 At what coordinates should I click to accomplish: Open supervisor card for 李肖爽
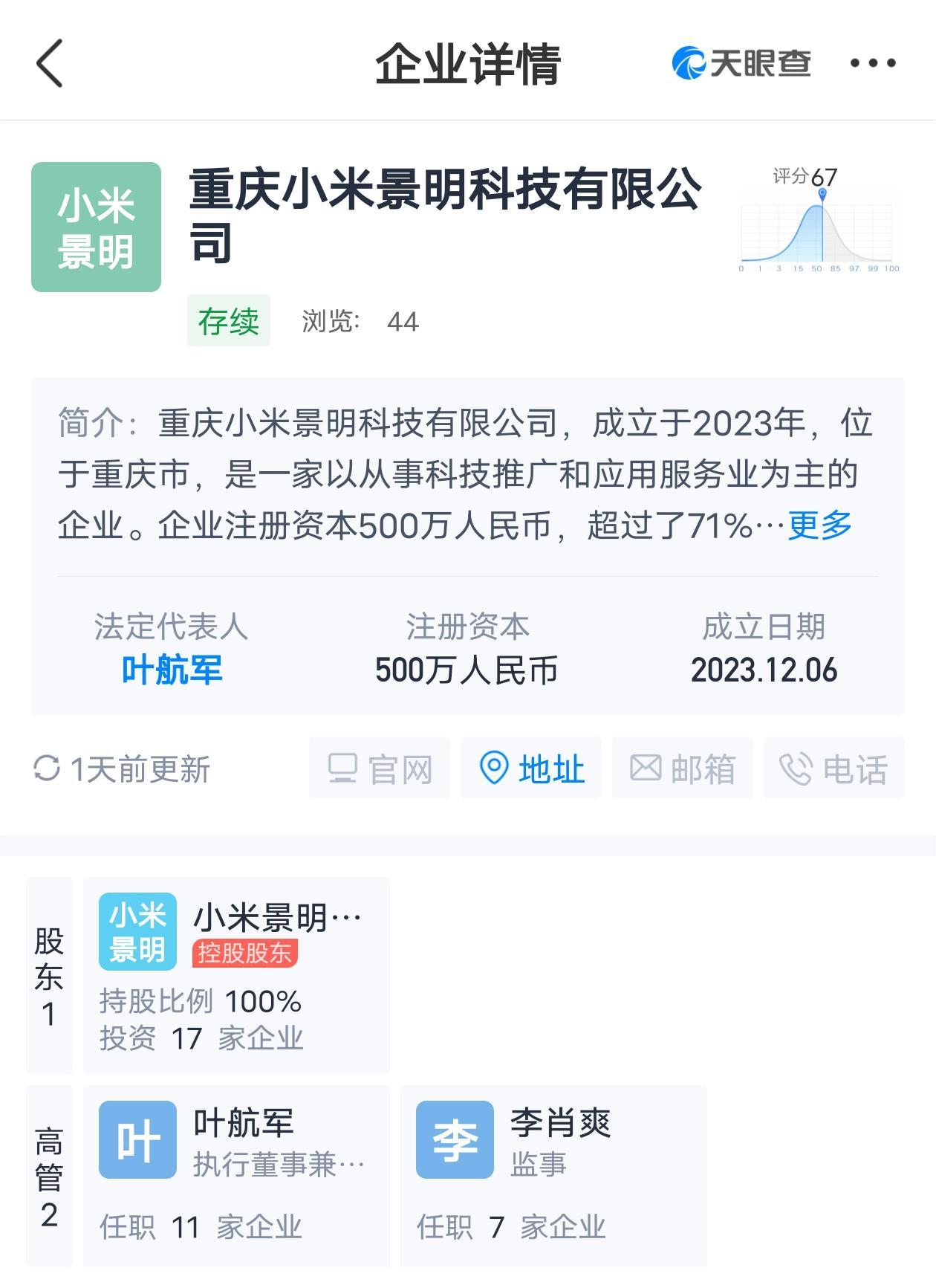[x=553, y=1174]
